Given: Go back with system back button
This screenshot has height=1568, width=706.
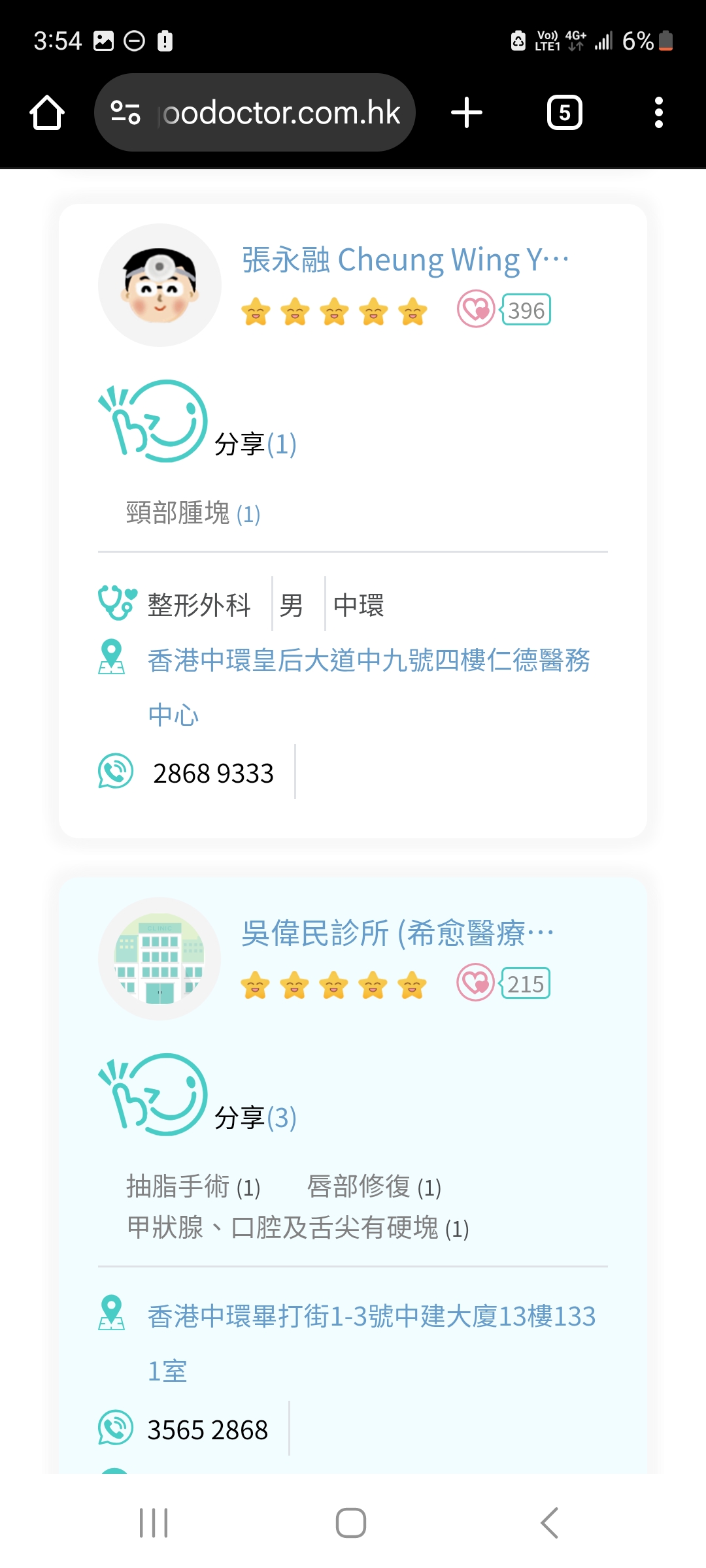Looking at the screenshot, I should pyautogui.click(x=549, y=1523).
